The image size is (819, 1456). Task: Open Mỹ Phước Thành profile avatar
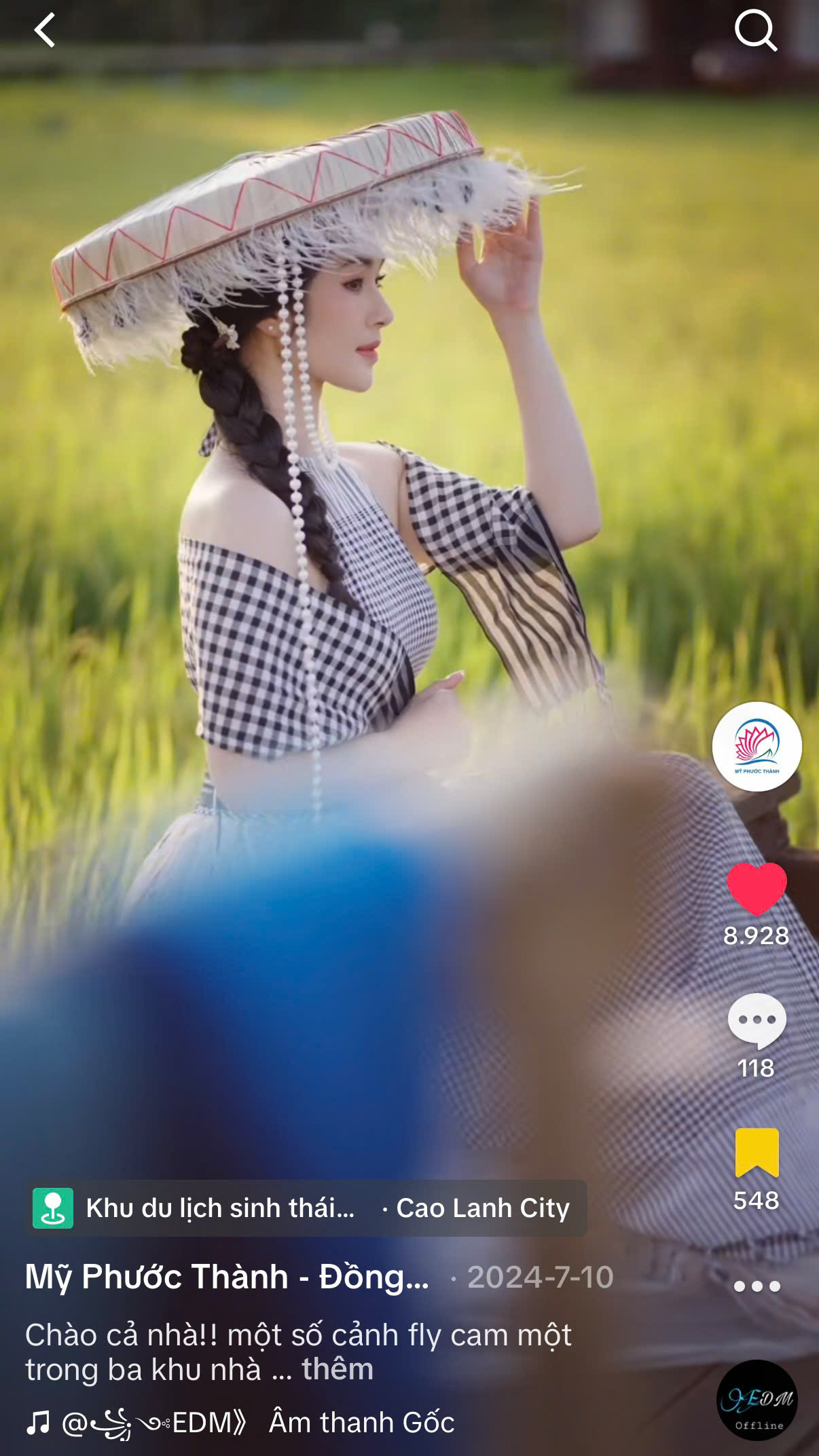click(x=757, y=747)
